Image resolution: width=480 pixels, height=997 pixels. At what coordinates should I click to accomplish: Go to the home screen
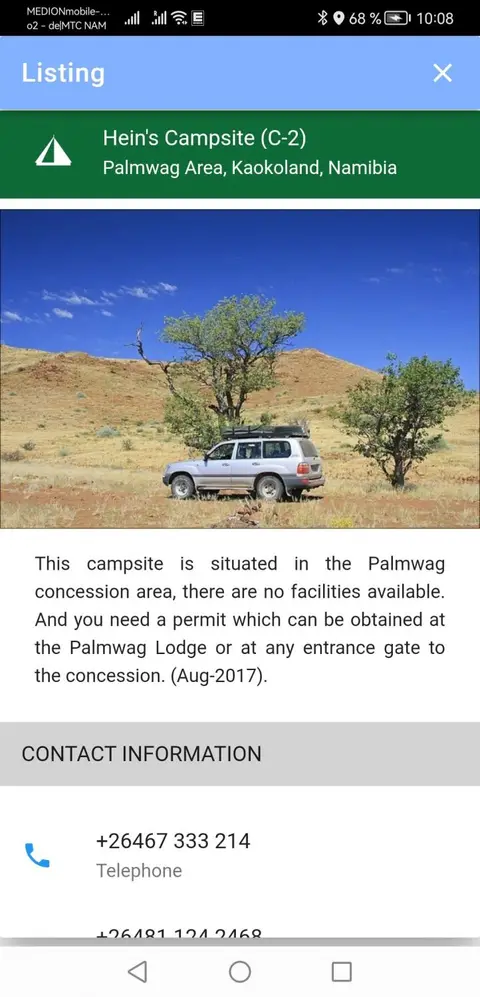[240, 971]
